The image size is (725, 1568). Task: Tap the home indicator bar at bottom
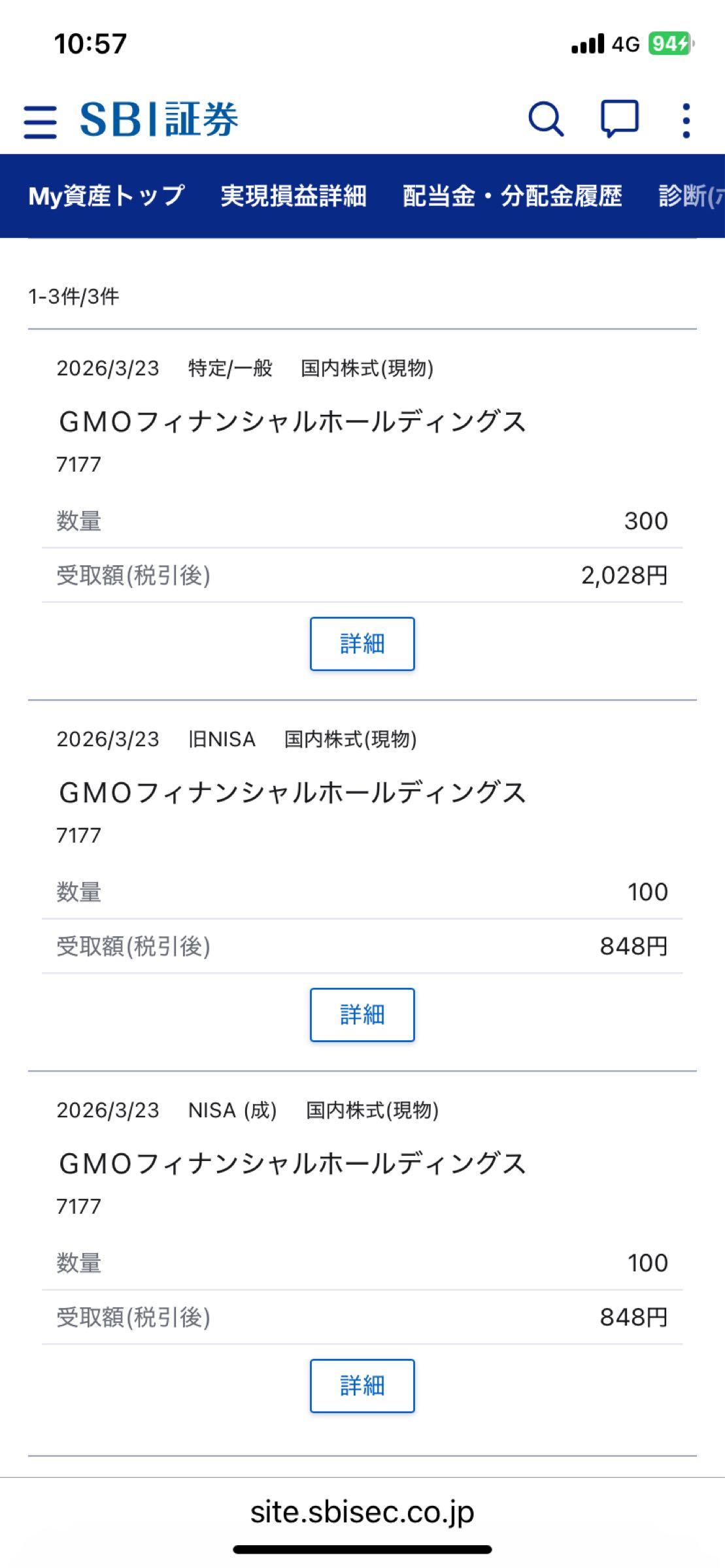coord(362,1549)
